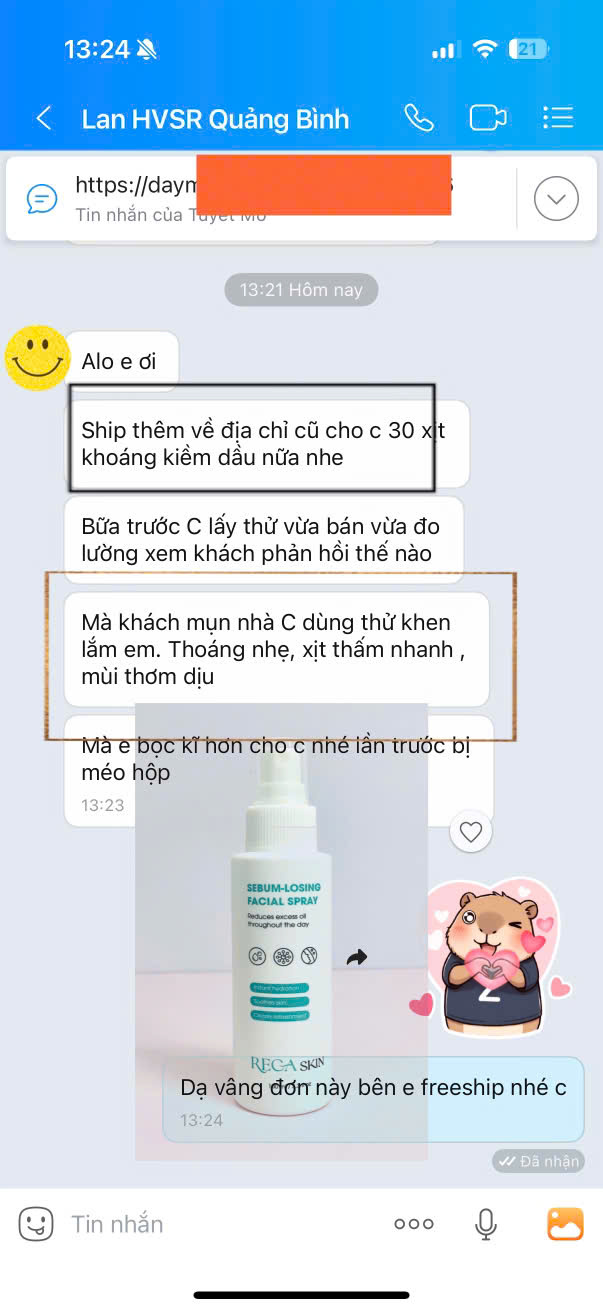Record a voice message with the microphone
603x1311 pixels.
[486, 1223]
